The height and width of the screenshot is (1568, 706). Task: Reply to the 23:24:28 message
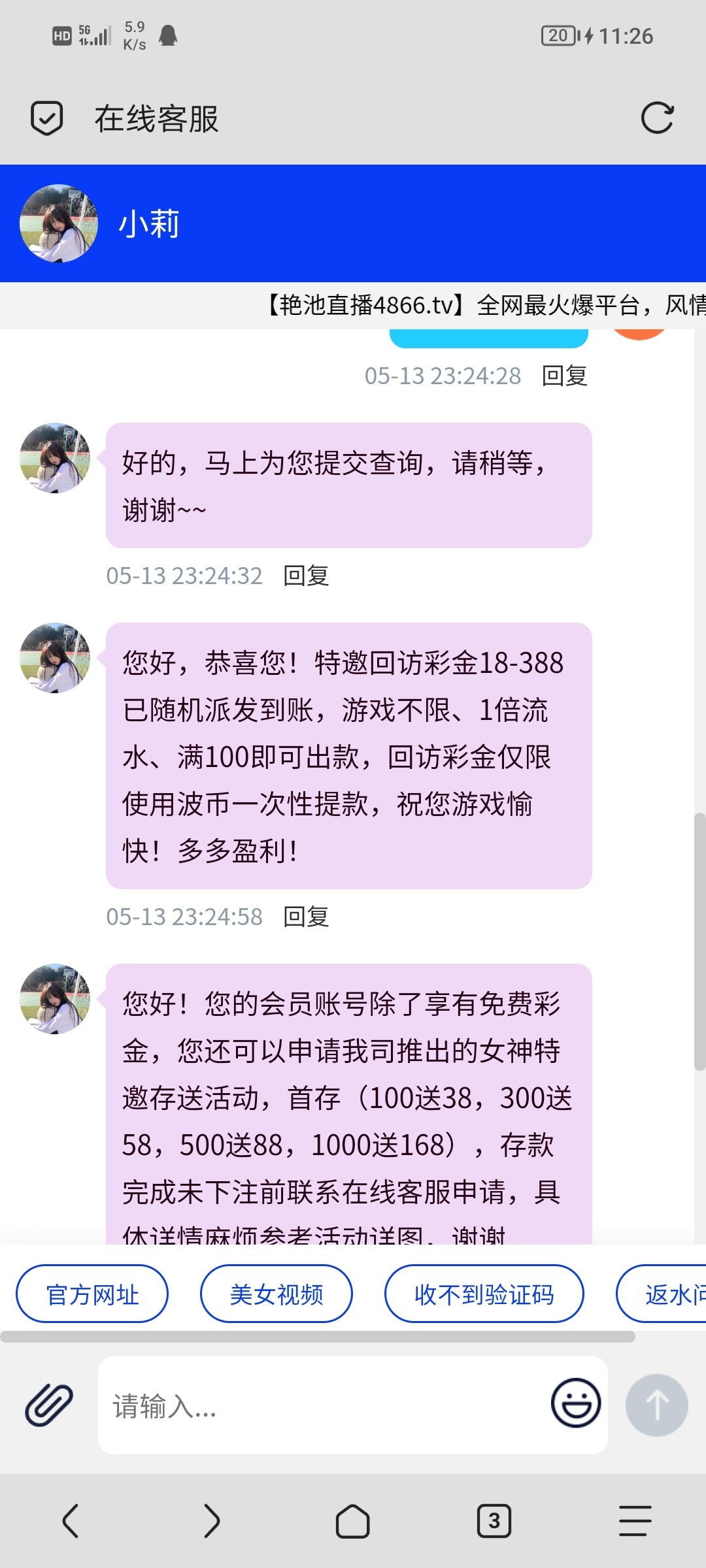click(565, 376)
